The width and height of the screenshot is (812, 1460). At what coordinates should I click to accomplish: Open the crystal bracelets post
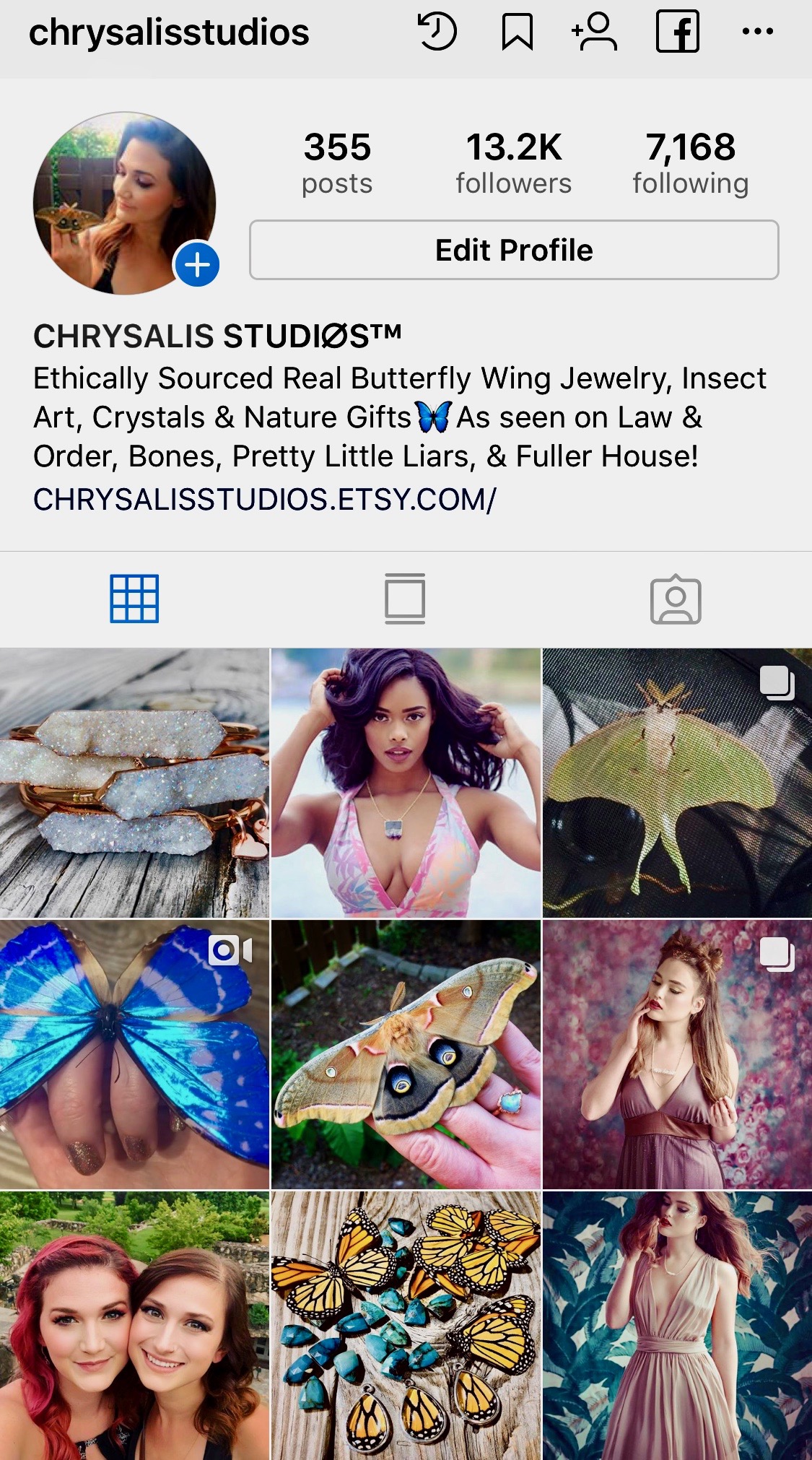click(x=134, y=783)
